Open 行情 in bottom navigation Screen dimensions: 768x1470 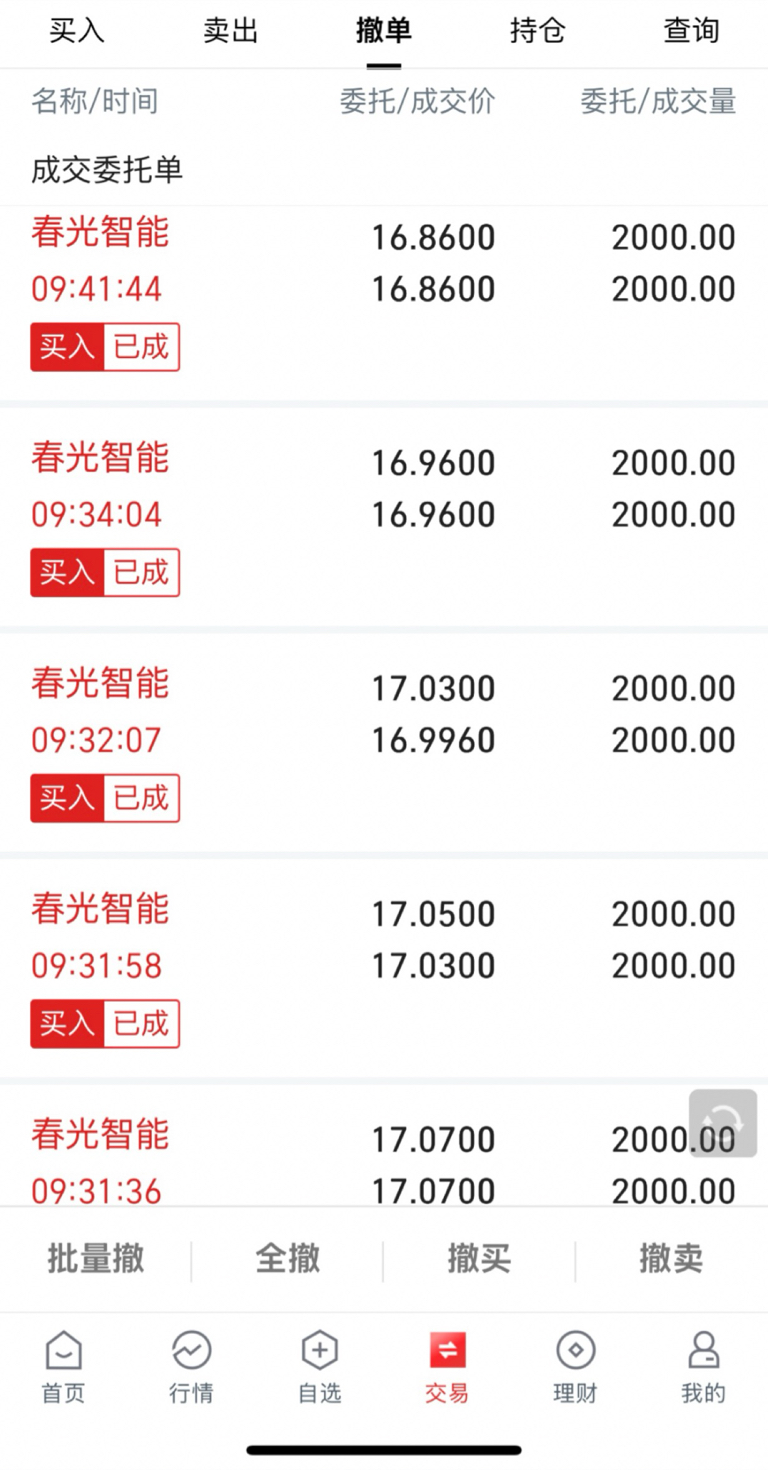click(191, 1367)
